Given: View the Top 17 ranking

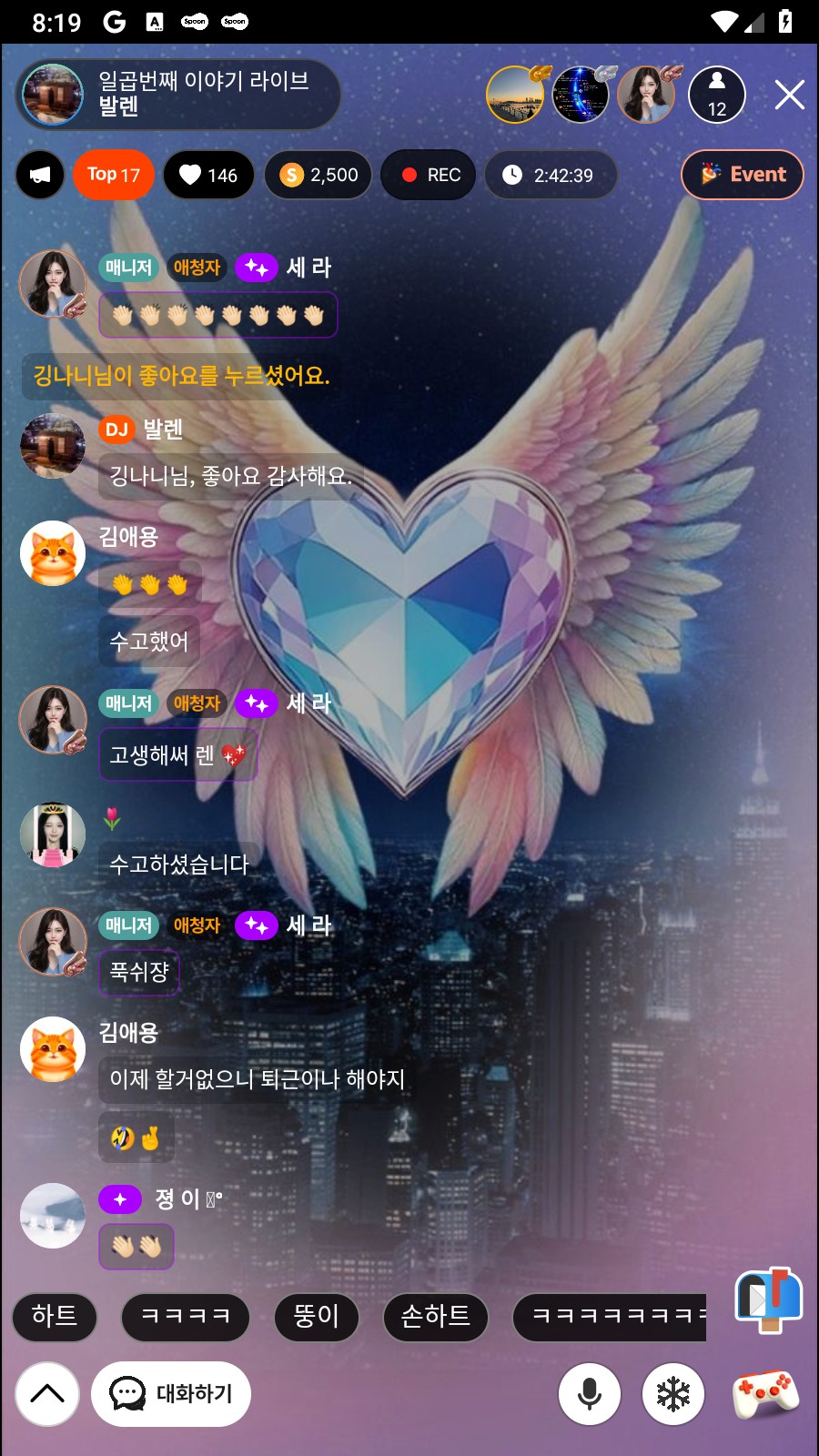Looking at the screenshot, I should point(114,175).
